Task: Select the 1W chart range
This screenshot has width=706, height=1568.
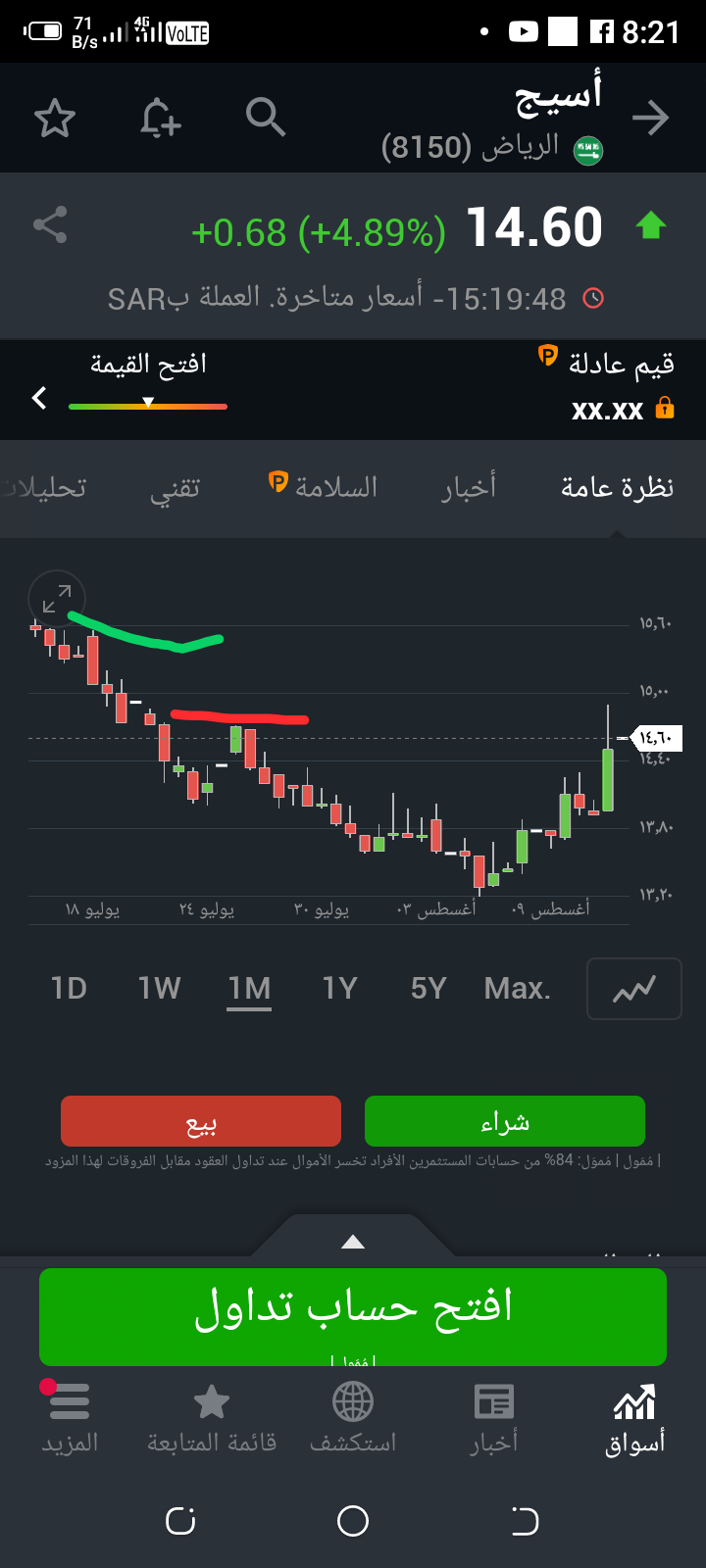Action: click(159, 988)
